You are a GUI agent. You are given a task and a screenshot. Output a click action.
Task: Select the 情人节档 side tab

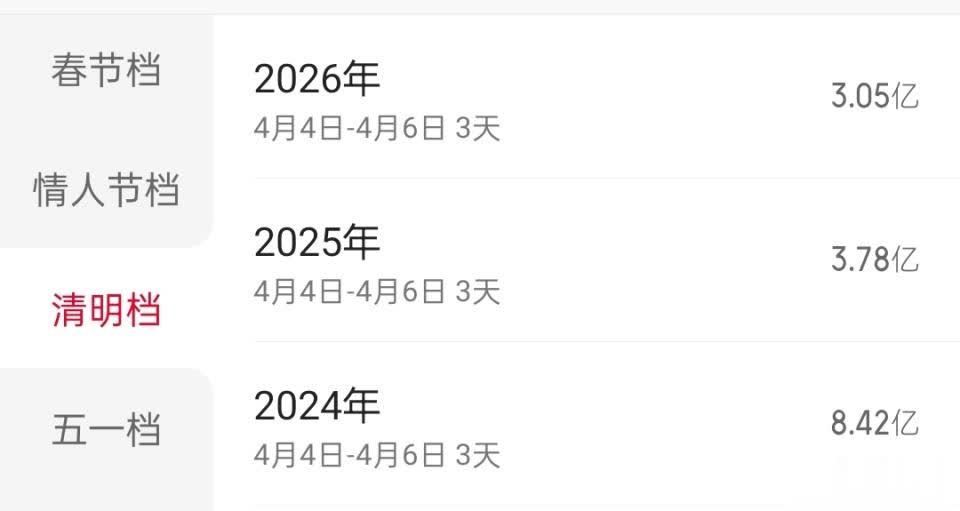106,189
